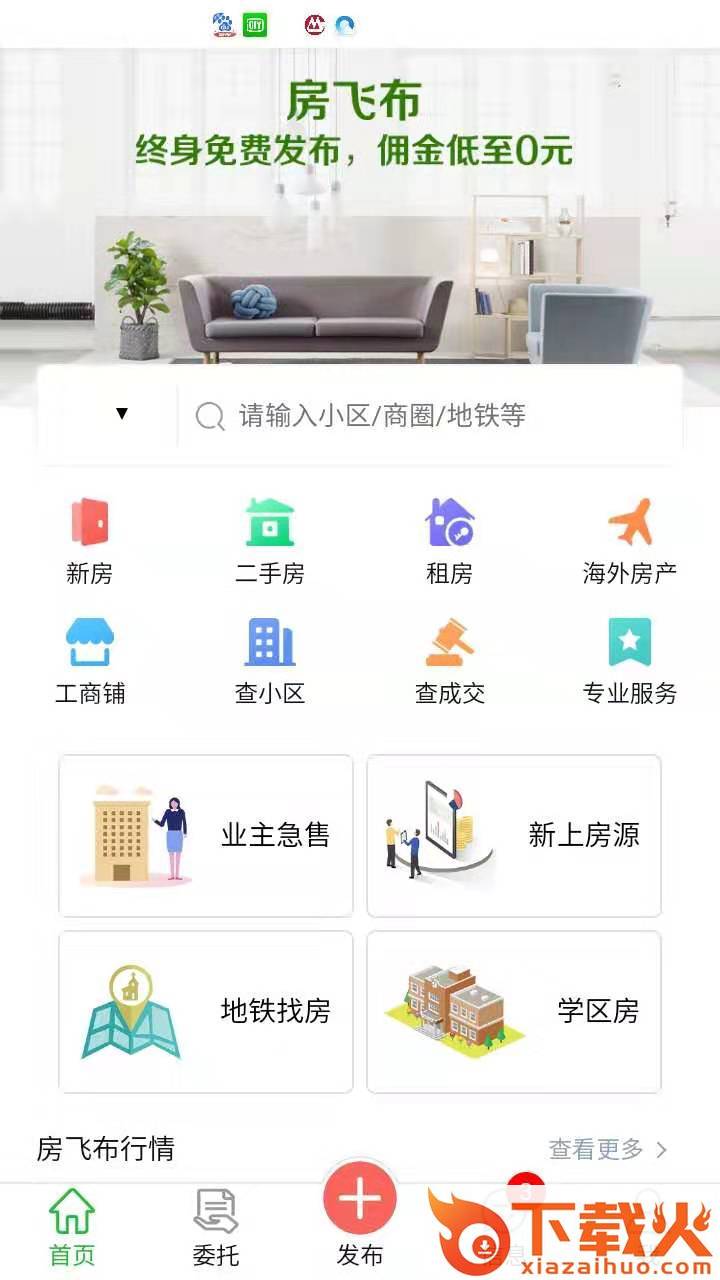Open 工商铺 category

point(89,661)
